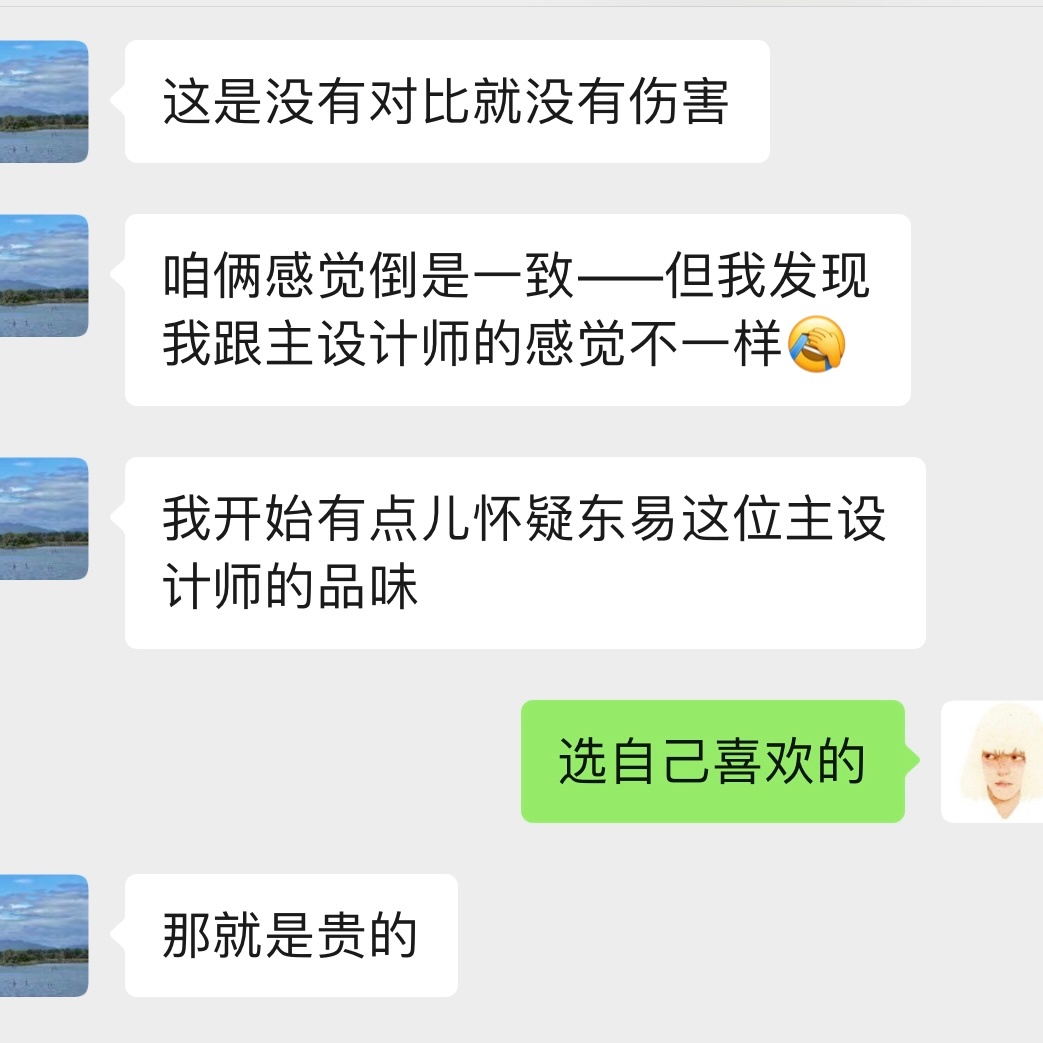The width and height of the screenshot is (1043, 1043).
Task: Open sender's avatar beside "这是没有对比就没有伤害"
Action: coord(43,101)
